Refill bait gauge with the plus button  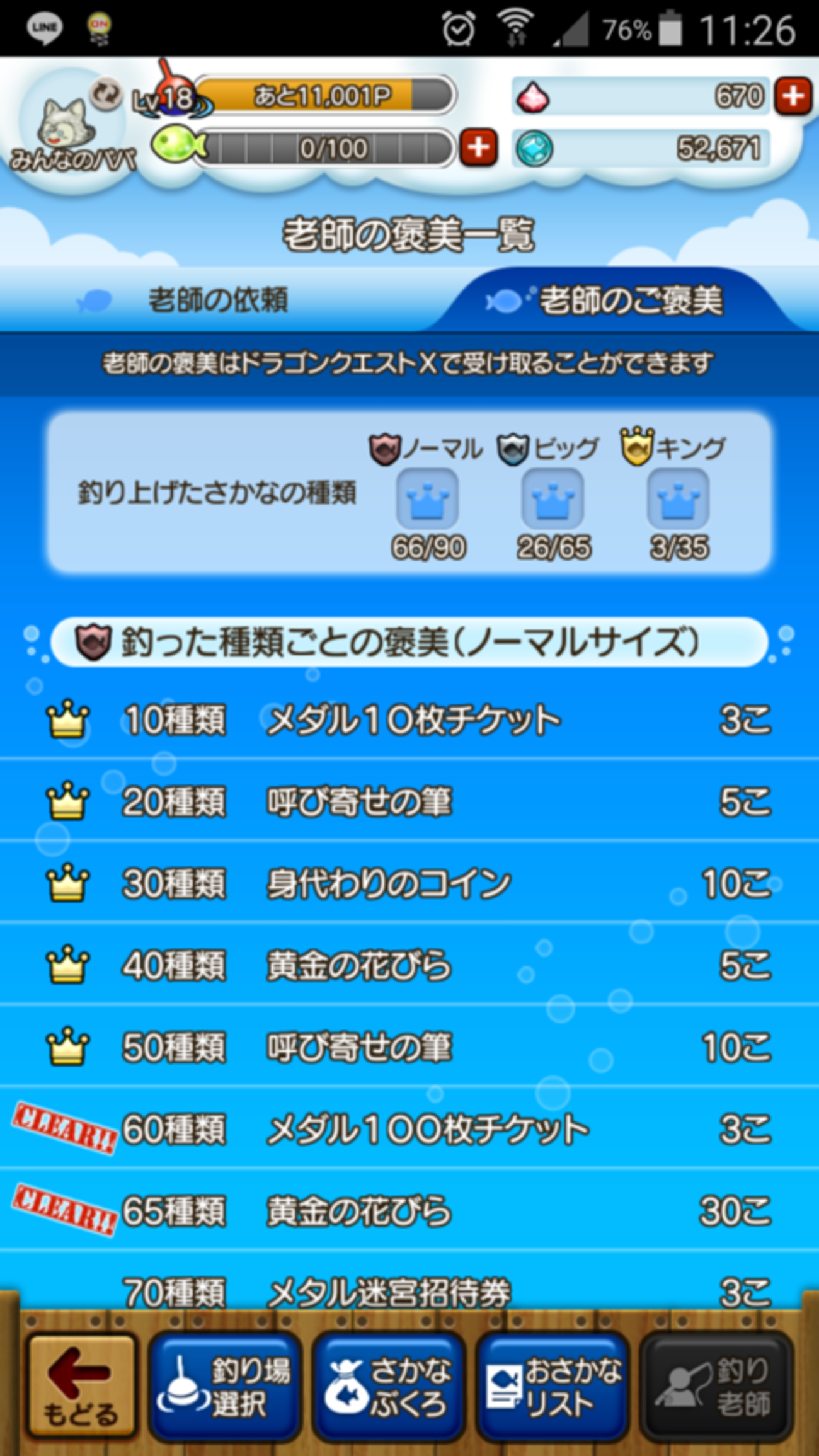click(x=478, y=148)
